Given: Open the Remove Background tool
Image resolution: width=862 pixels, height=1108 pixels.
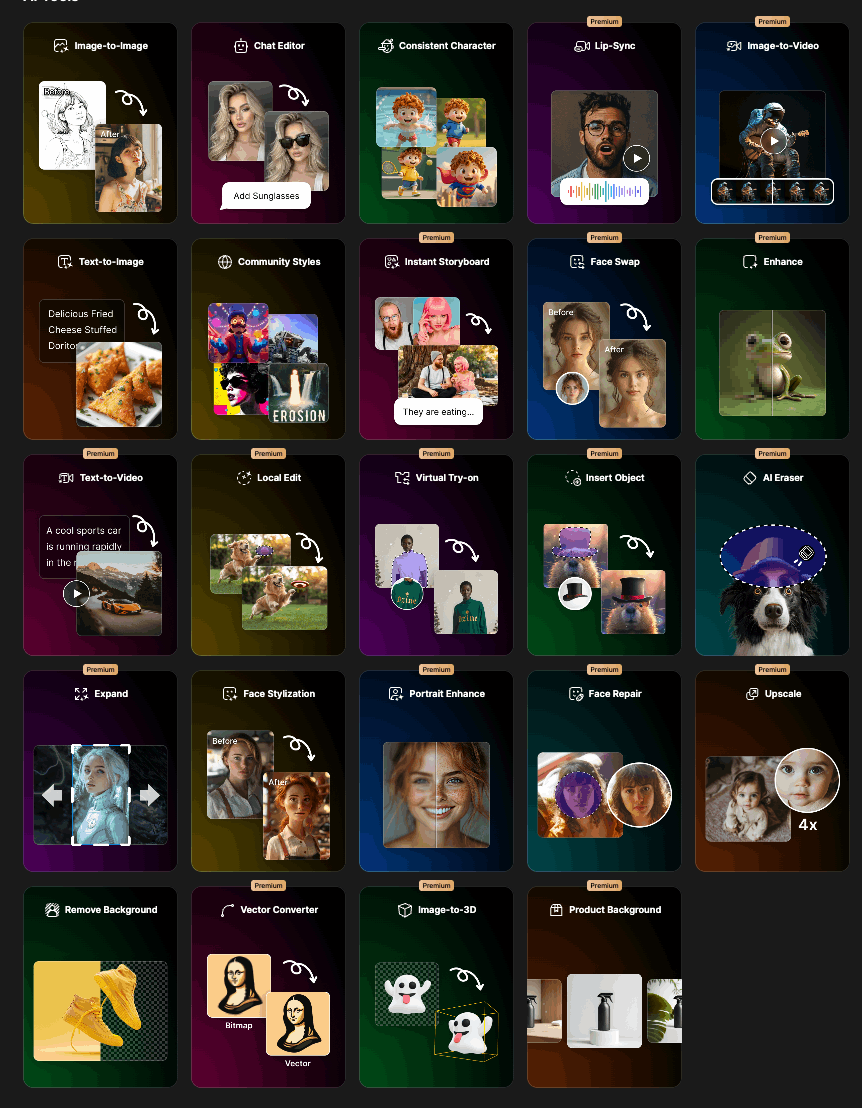Looking at the screenshot, I should point(100,987).
